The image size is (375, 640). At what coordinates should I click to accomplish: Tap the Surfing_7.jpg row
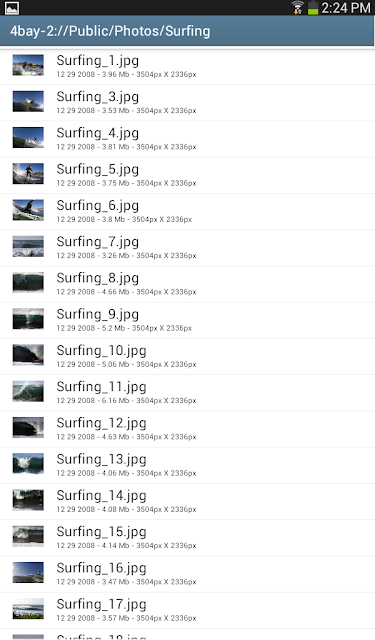click(187, 248)
